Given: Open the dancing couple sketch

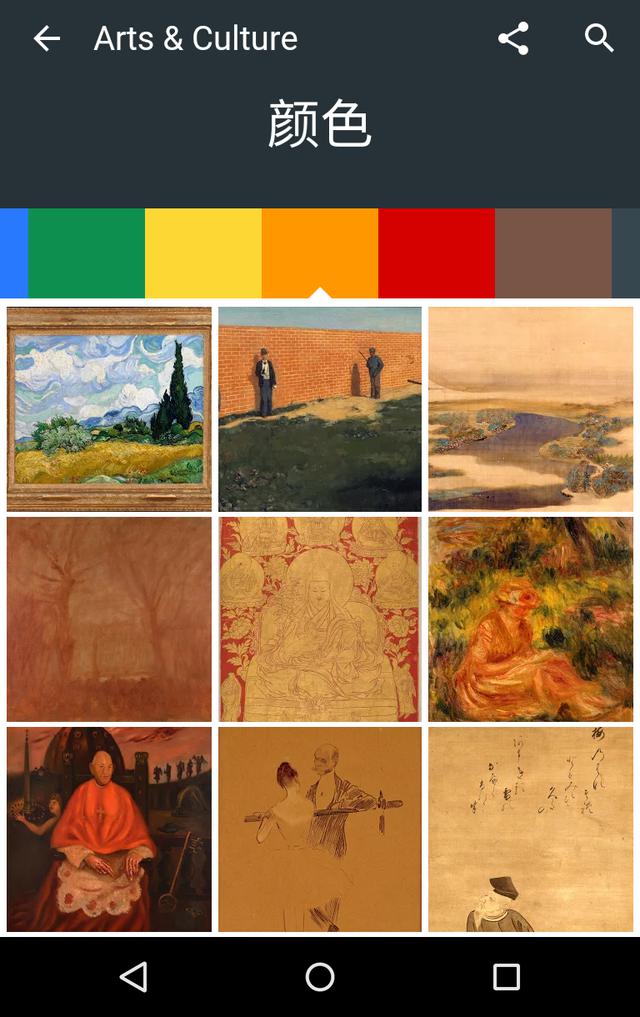Looking at the screenshot, I should [320, 829].
